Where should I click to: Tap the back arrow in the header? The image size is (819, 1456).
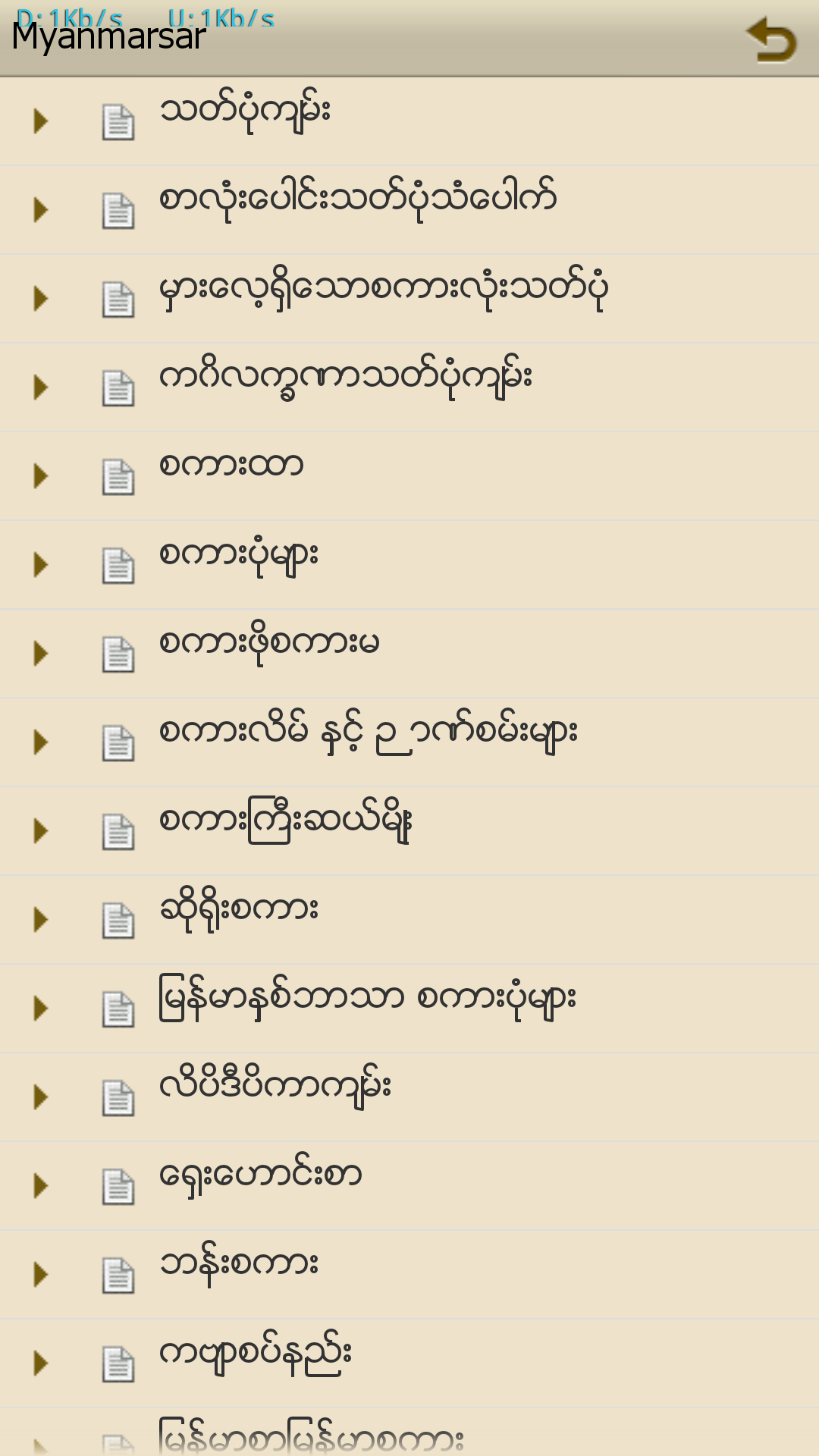pos(771,39)
